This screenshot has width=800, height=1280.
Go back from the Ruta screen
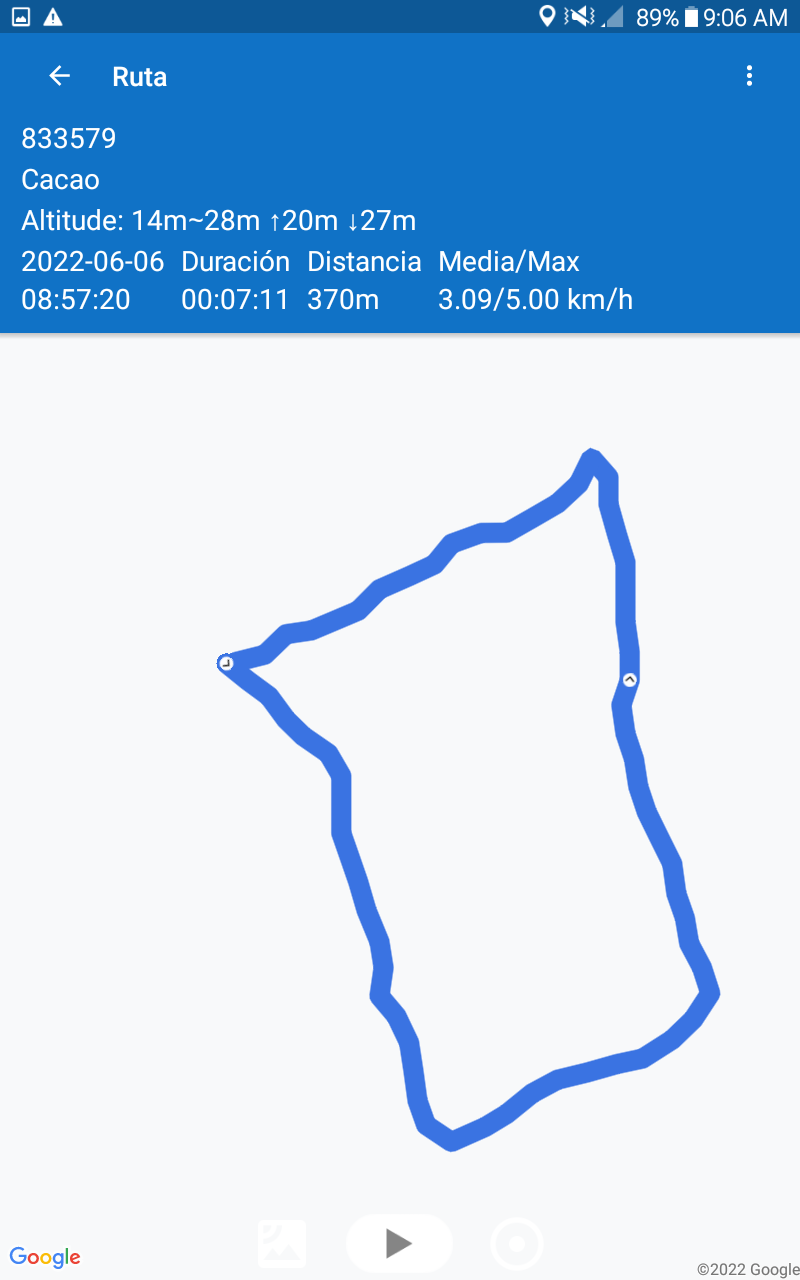60,76
